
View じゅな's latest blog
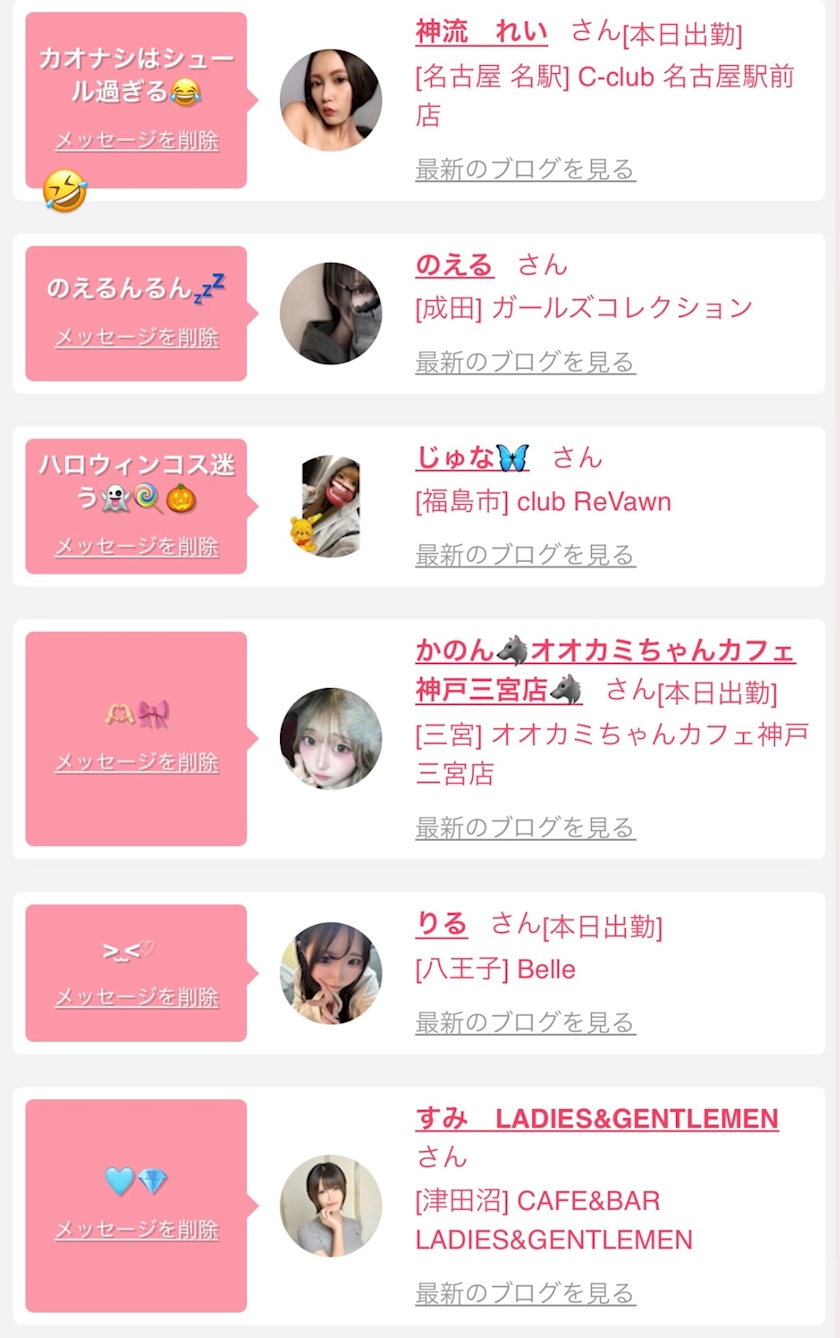coord(525,555)
